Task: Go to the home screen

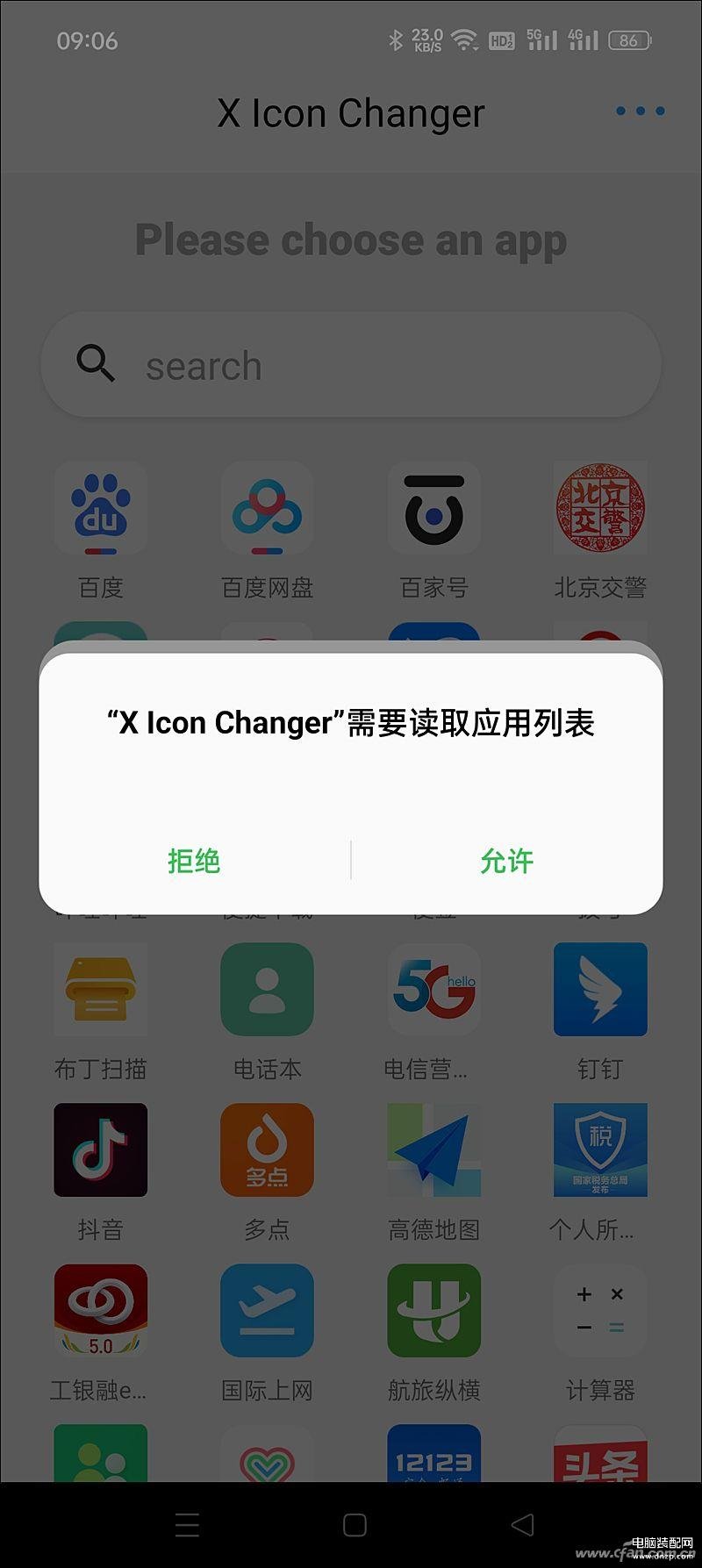Action: click(355, 1524)
